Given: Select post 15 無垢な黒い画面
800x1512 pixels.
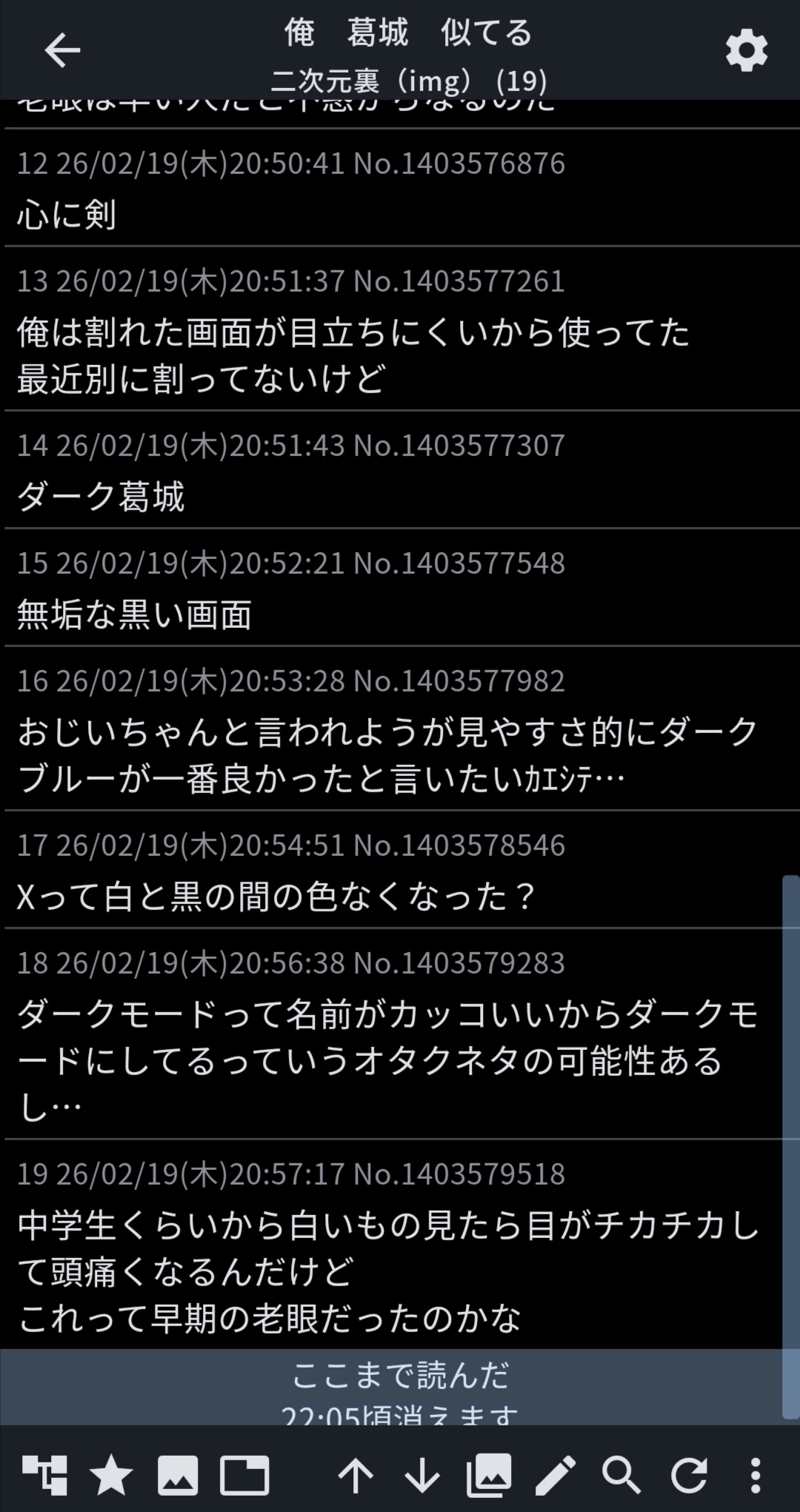Looking at the screenshot, I should (x=135, y=615).
